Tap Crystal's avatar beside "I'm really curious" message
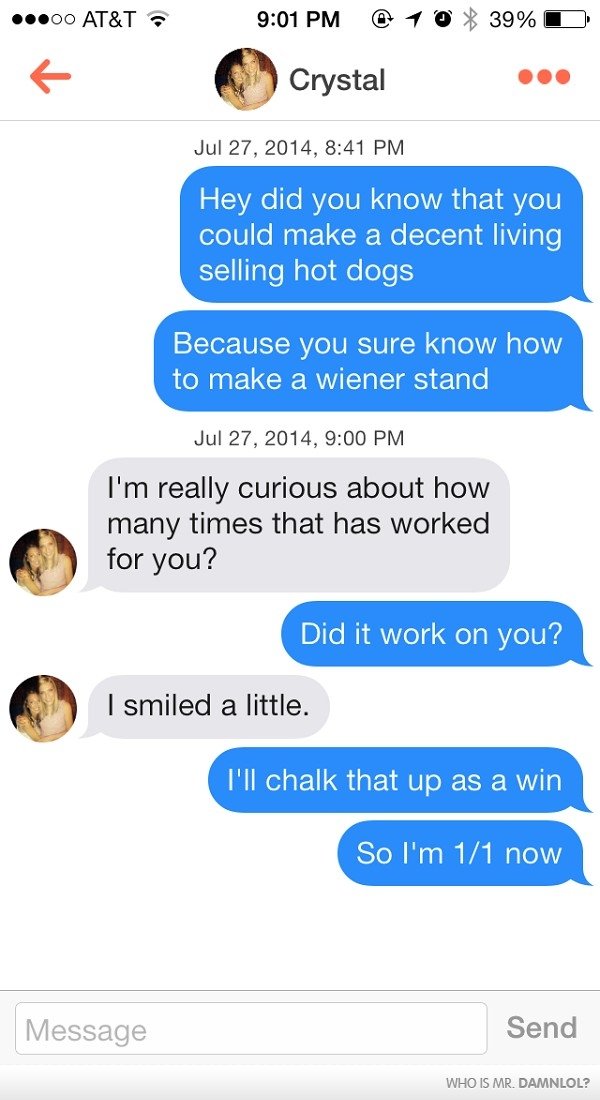 click(43, 562)
